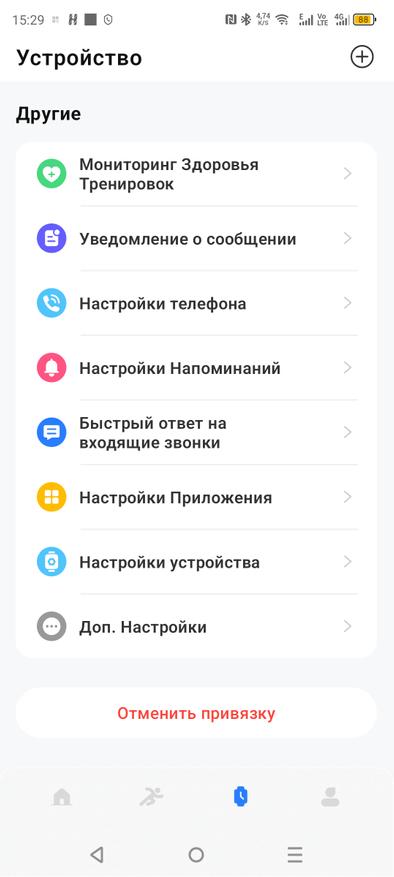394x877 pixels.
Task: Select Настройки Приложения
Action: point(196,497)
